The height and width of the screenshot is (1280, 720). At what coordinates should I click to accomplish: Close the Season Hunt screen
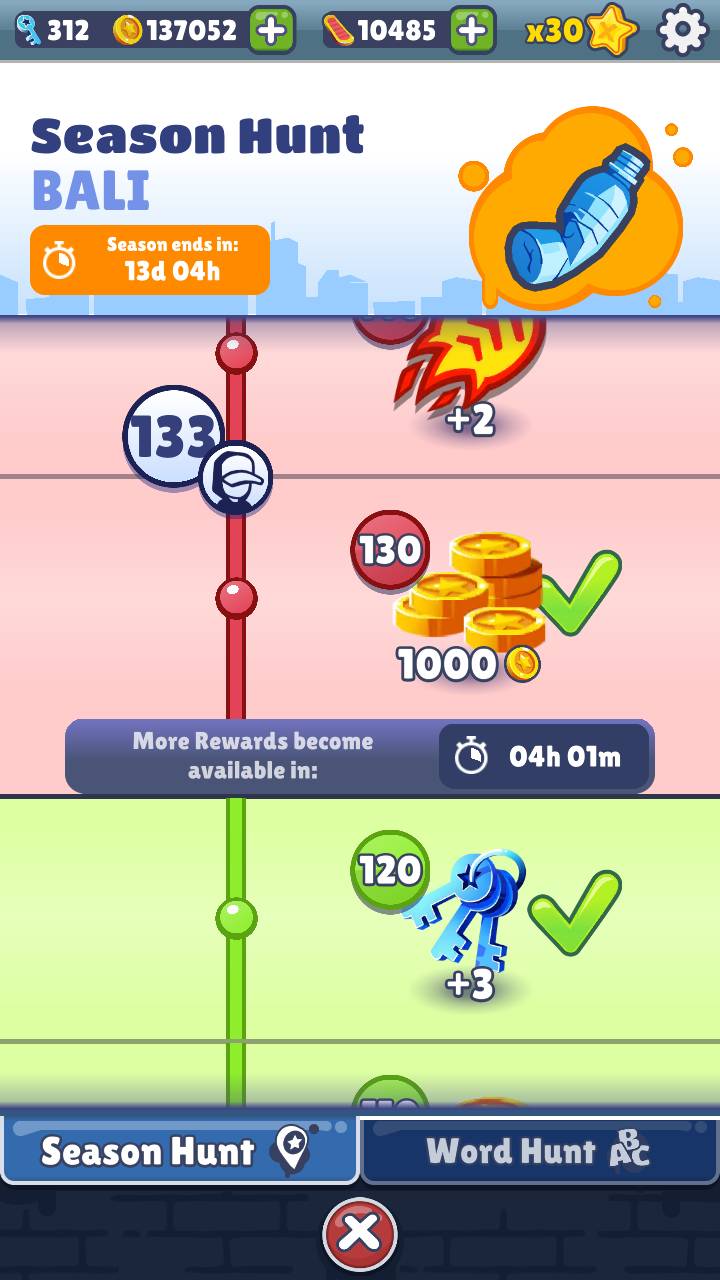(x=359, y=1234)
